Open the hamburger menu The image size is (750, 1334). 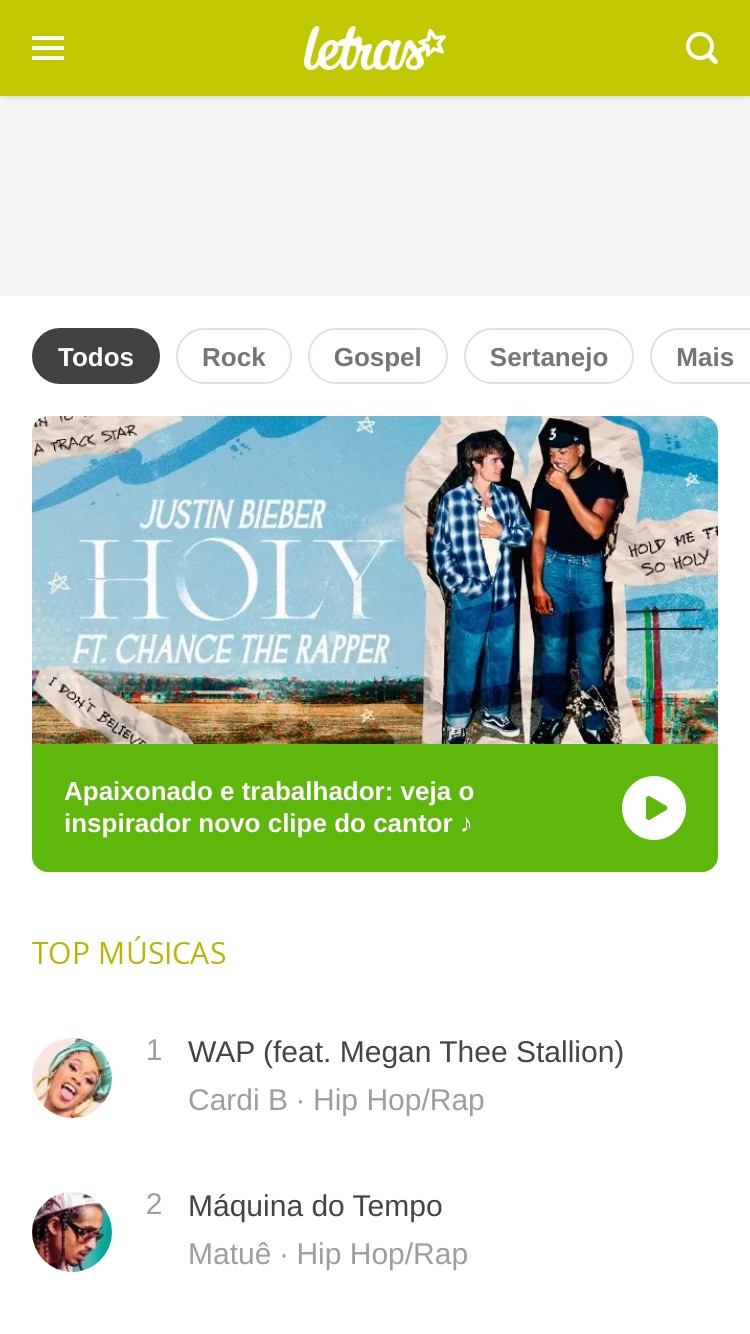(x=48, y=48)
